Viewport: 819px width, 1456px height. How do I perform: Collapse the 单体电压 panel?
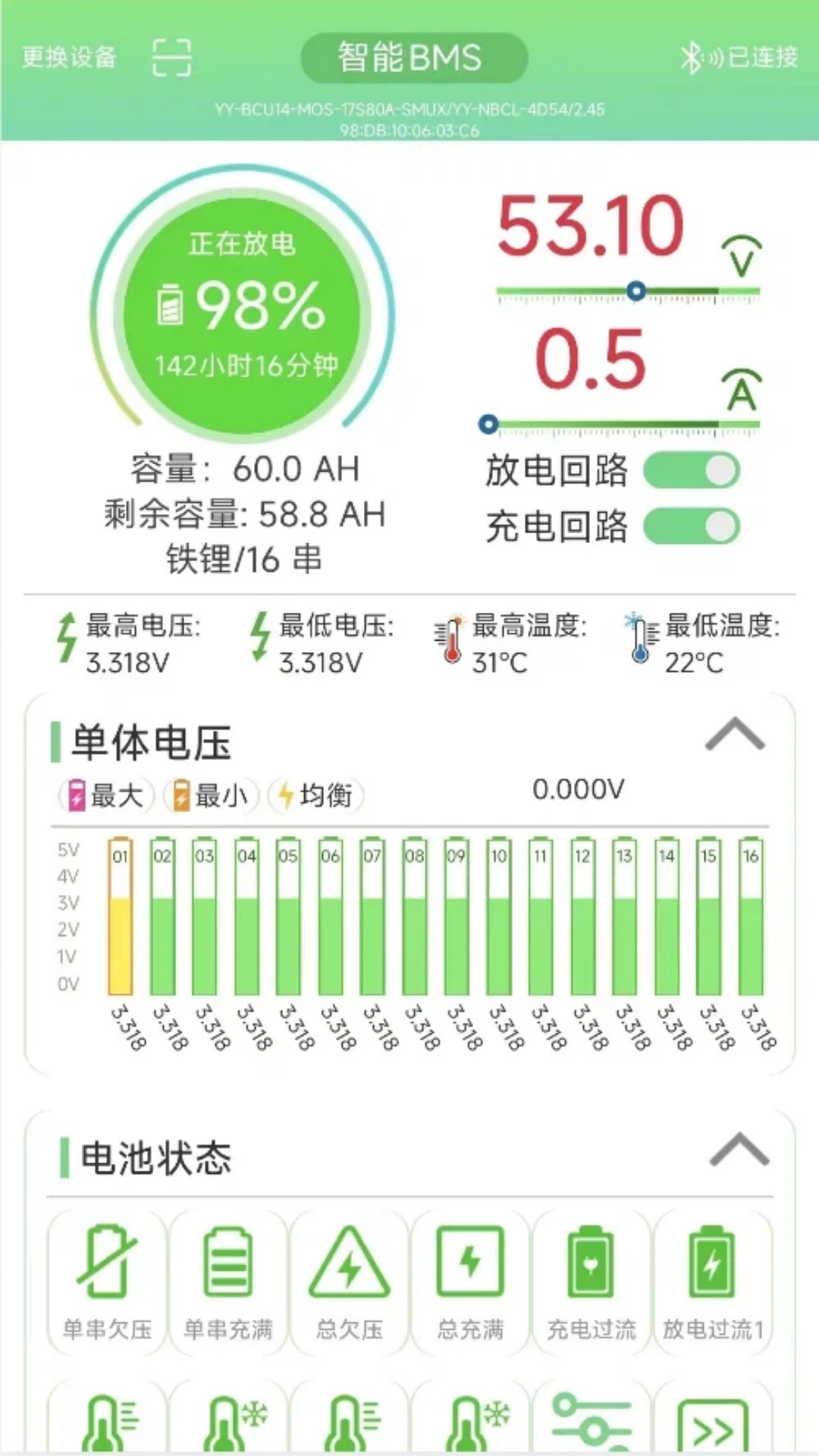coord(733,734)
